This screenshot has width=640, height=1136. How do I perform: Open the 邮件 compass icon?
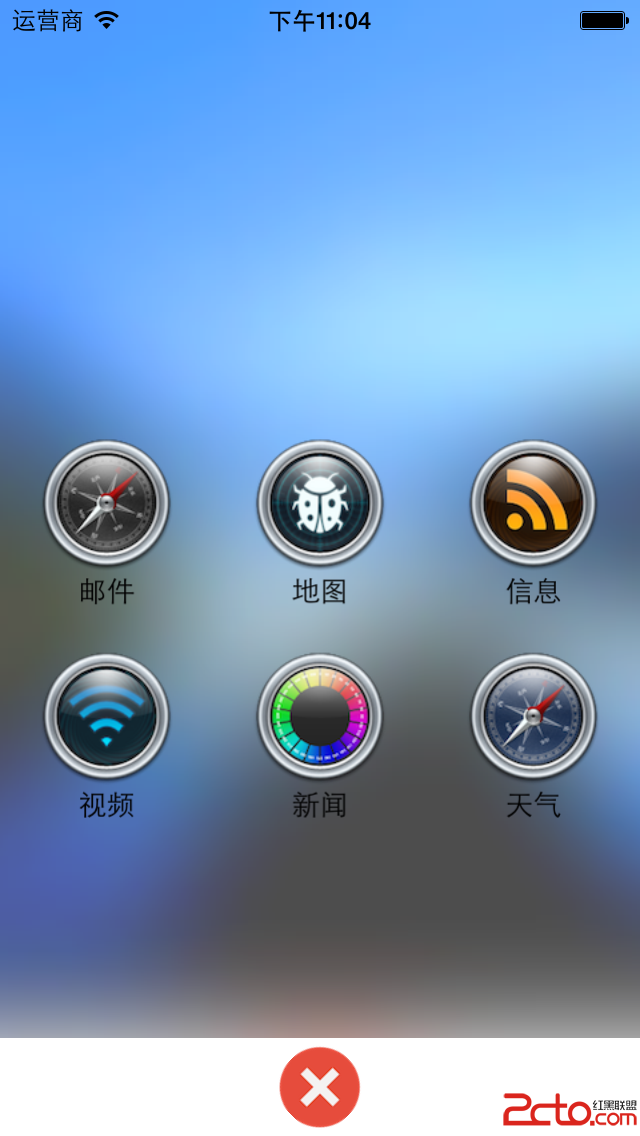coord(106,503)
